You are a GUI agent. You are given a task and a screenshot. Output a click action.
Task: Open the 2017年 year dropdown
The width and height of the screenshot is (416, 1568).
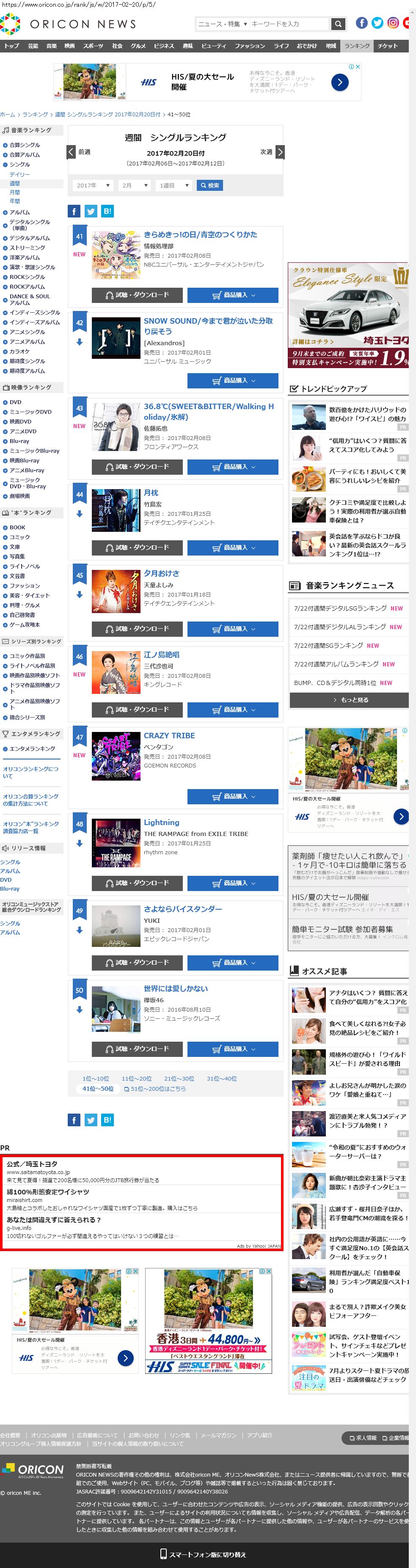tap(93, 186)
